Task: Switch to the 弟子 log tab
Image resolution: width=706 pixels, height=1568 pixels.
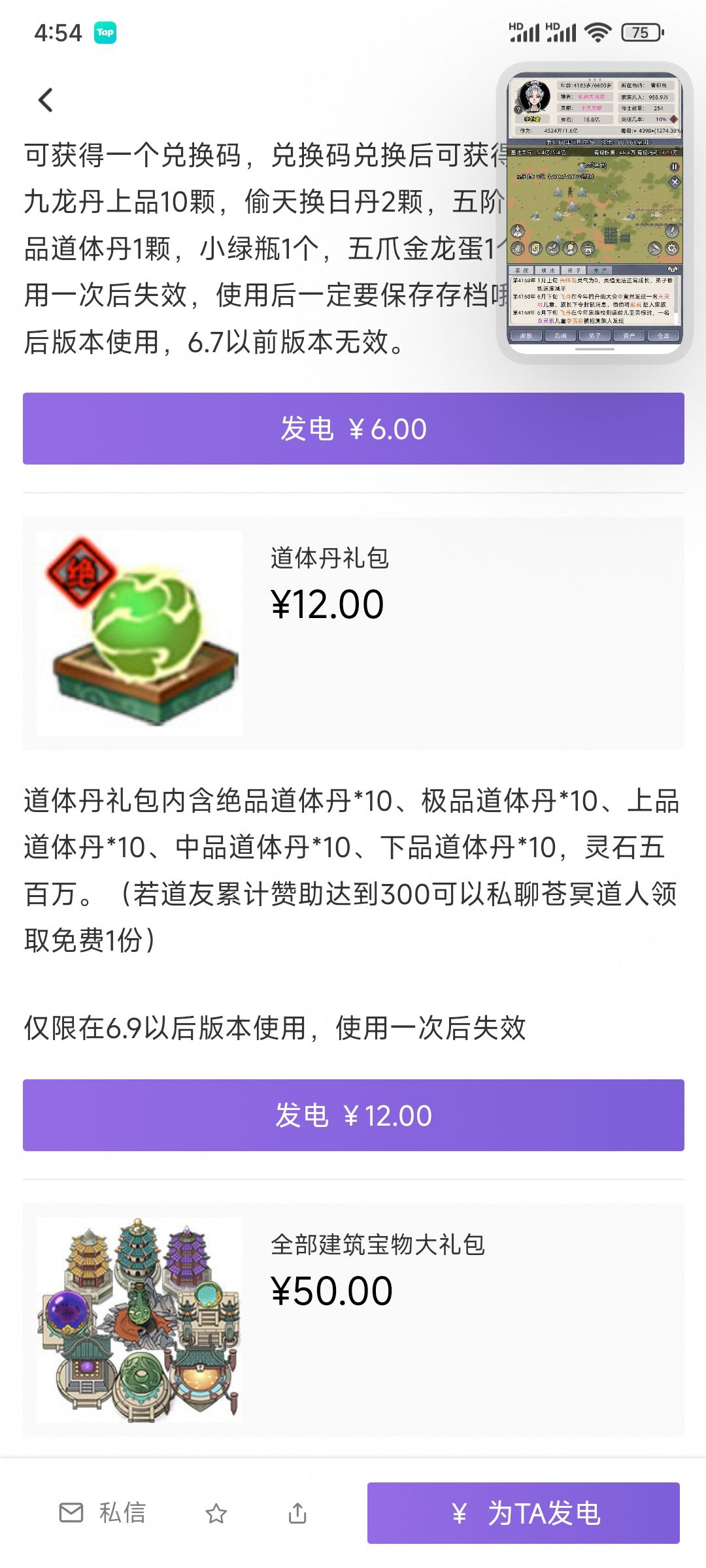Action: pos(573,270)
